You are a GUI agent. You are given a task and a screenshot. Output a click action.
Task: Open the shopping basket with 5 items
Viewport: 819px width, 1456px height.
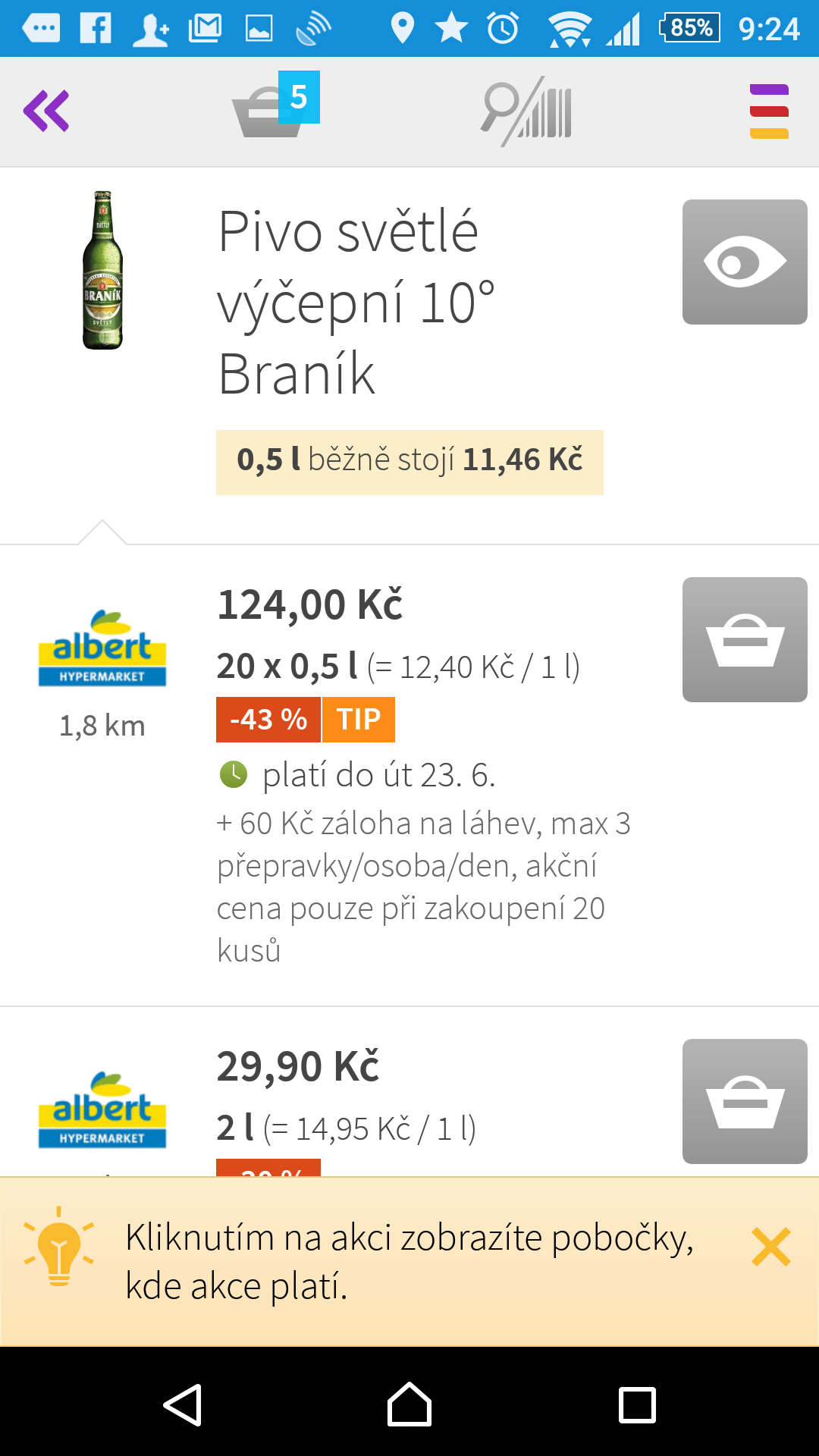[x=276, y=105]
